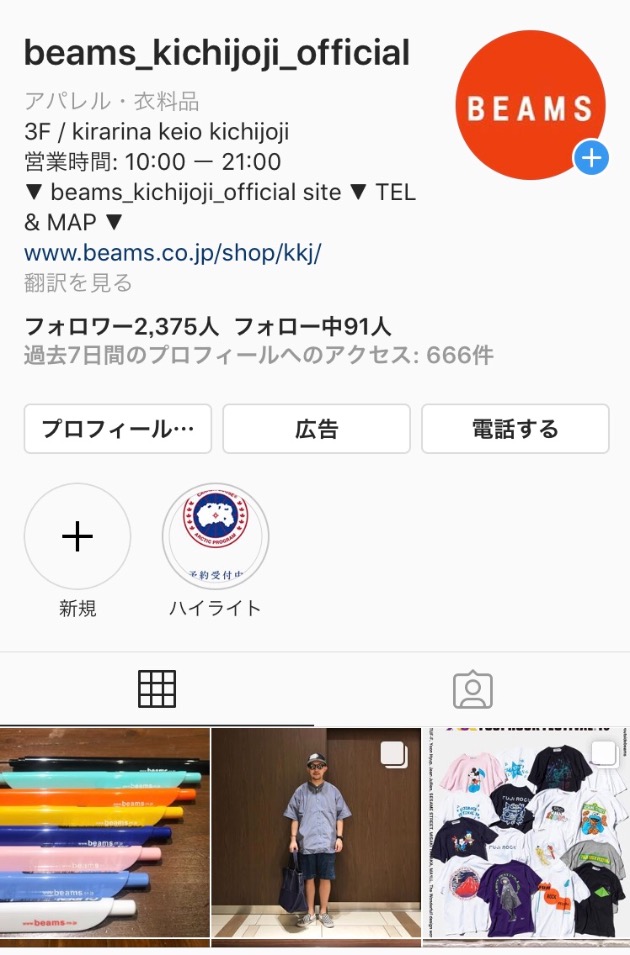
Task: View the フォロー中91人 following list
Action: 313,326
